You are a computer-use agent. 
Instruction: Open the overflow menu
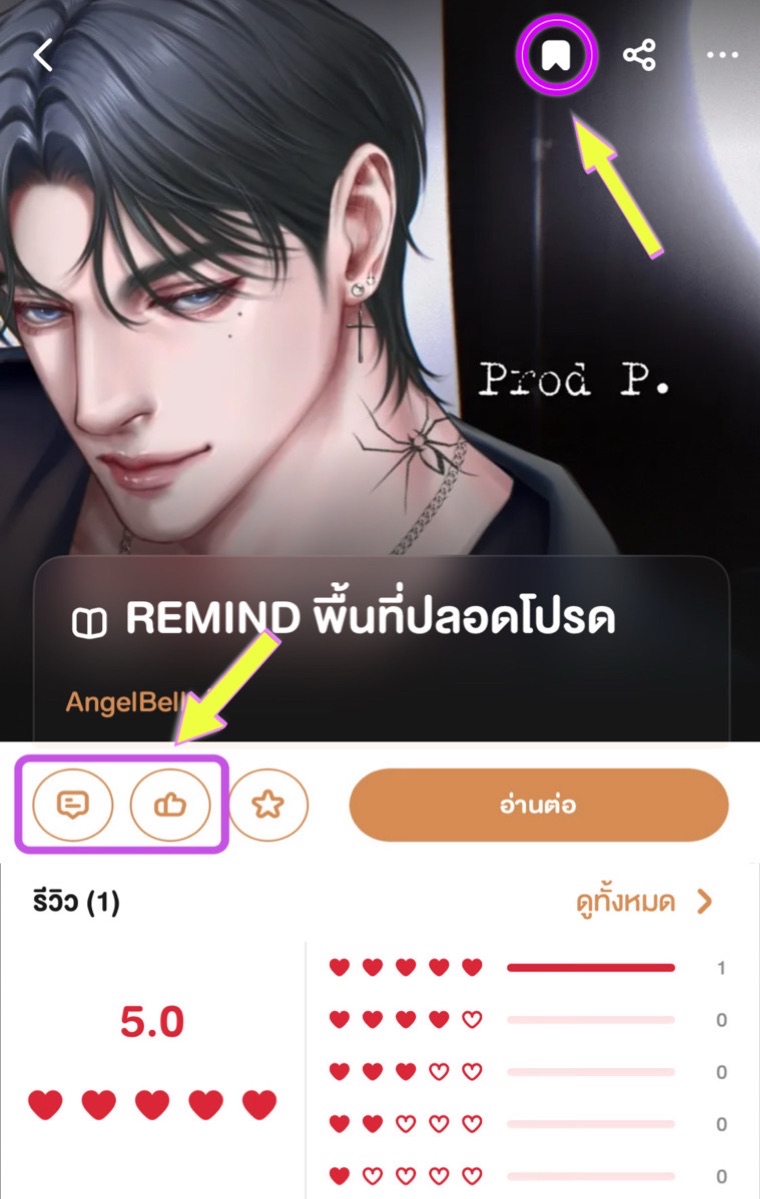[x=722, y=55]
